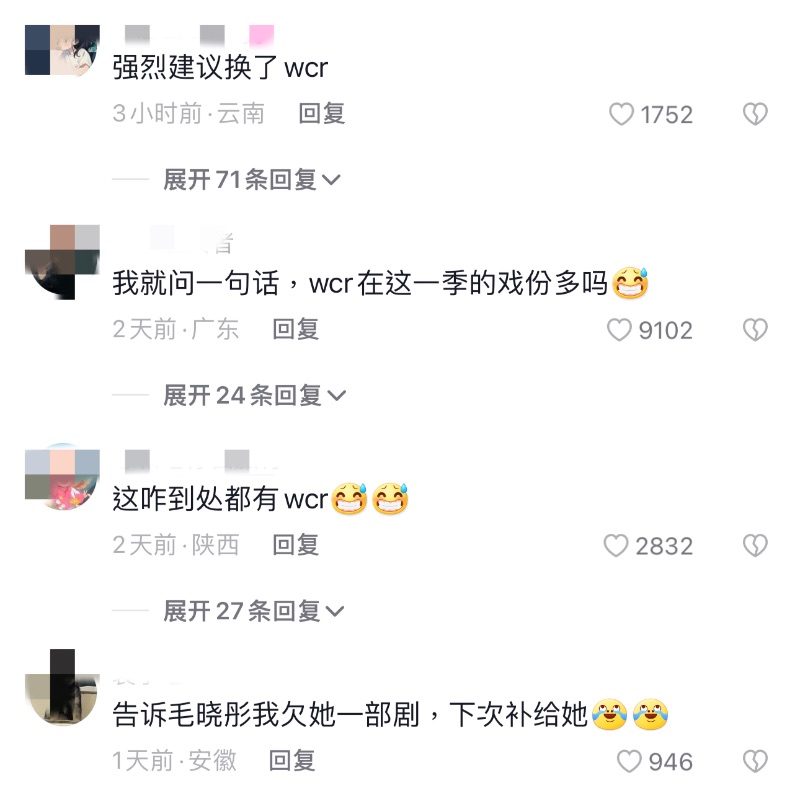800x788 pixels.
Task: Dislike the comment from 广东
Action: coord(755,330)
